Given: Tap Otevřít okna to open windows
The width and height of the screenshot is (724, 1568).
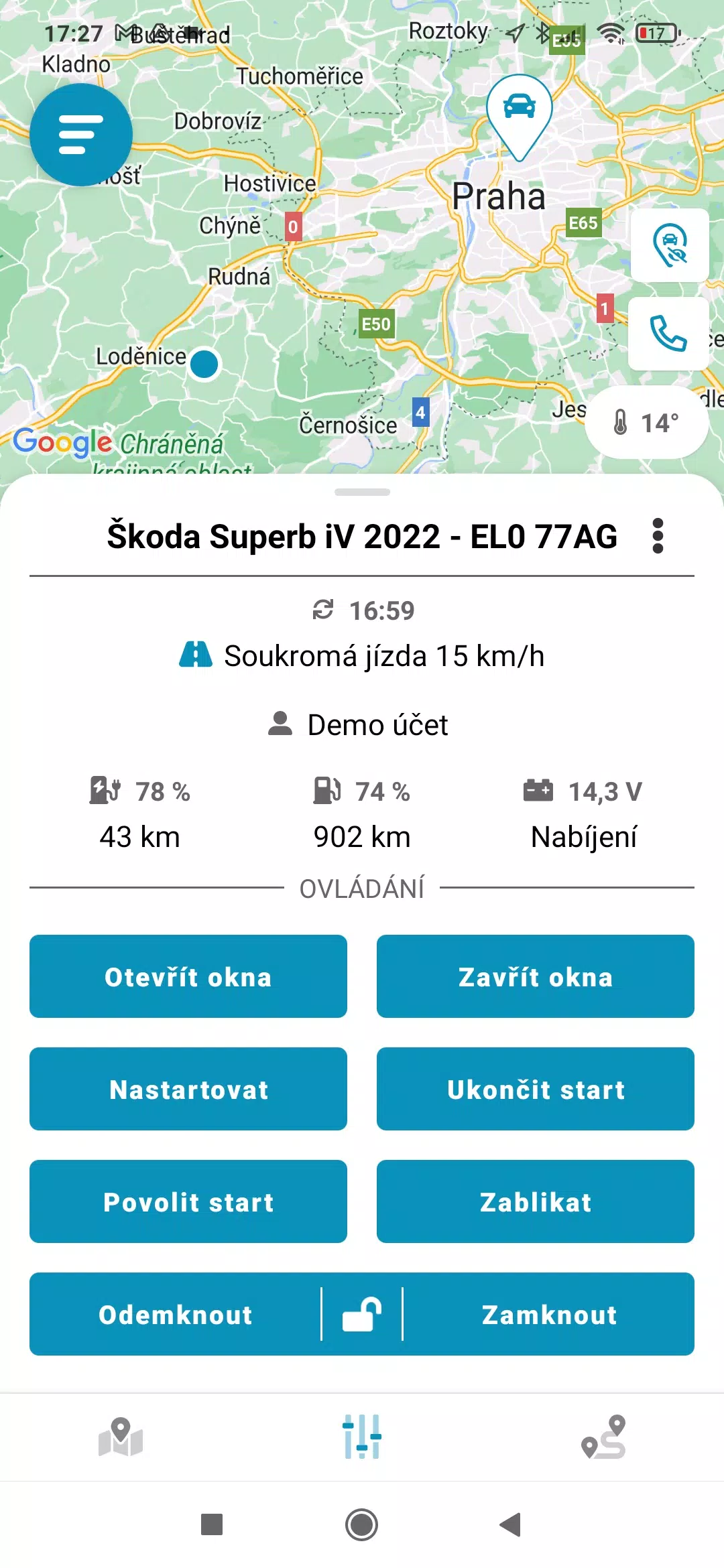Looking at the screenshot, I should coord(188,976).
